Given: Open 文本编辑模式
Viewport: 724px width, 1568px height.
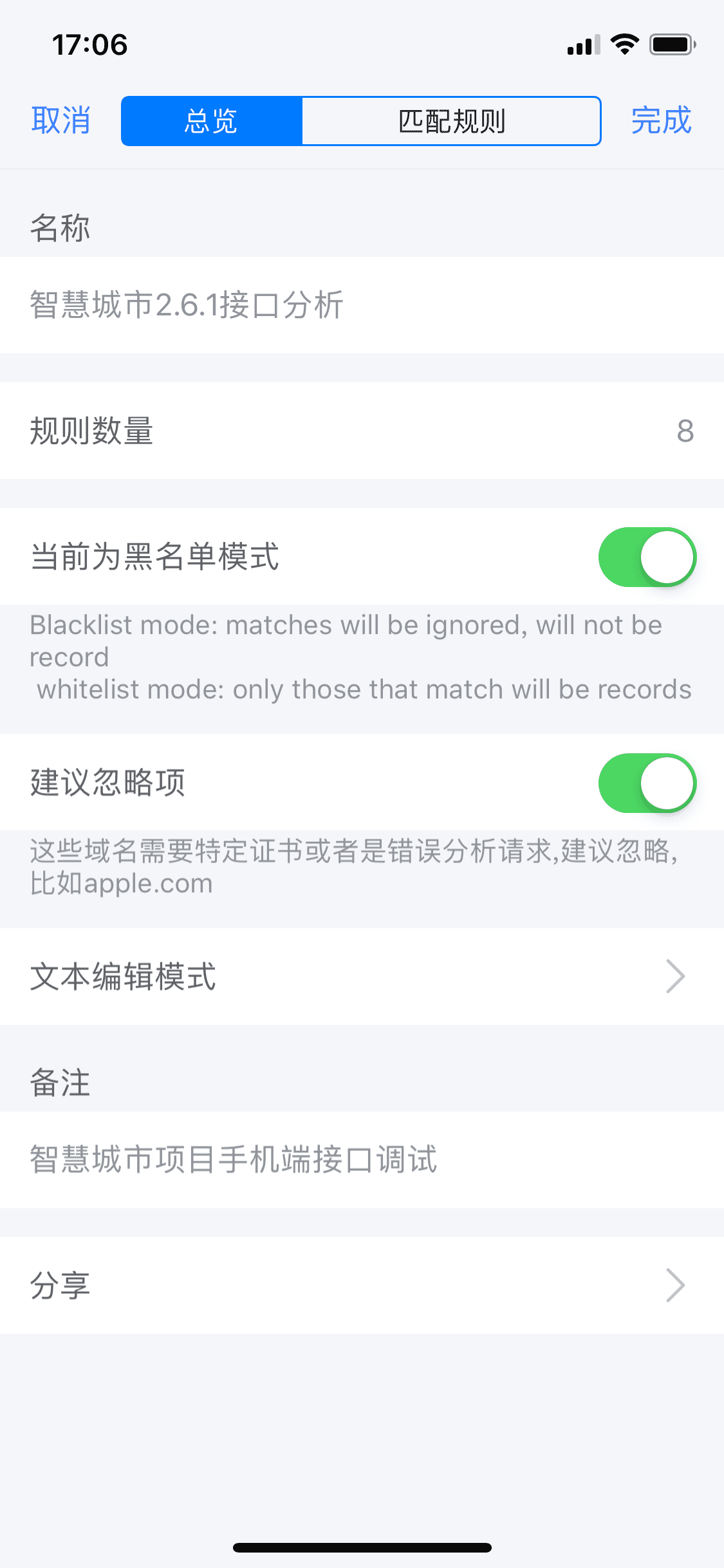Looking at the screenshot, I should [360, 976].
